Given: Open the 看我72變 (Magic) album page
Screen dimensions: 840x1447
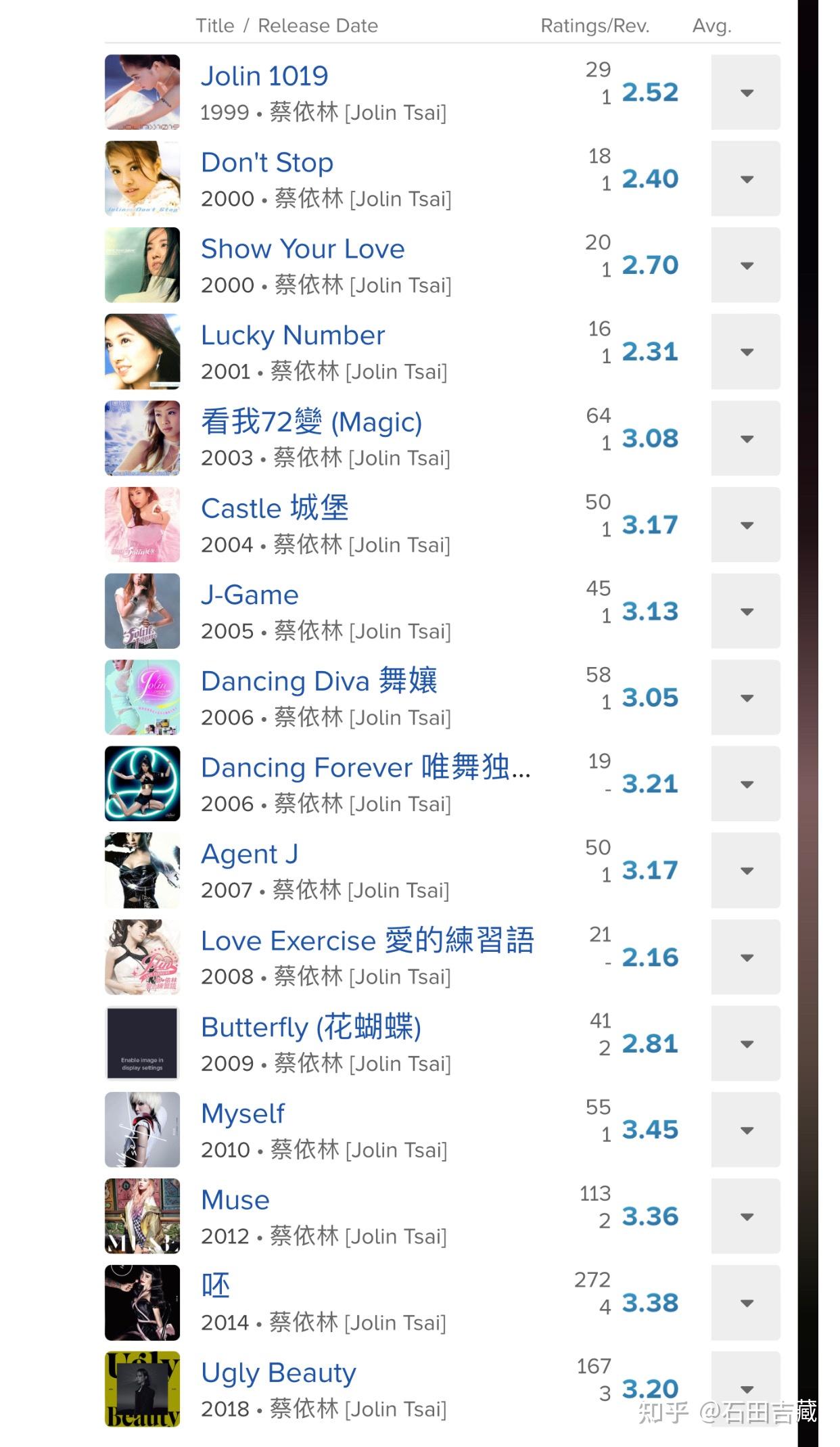Looking at the screenshot, I should (311, 421).
